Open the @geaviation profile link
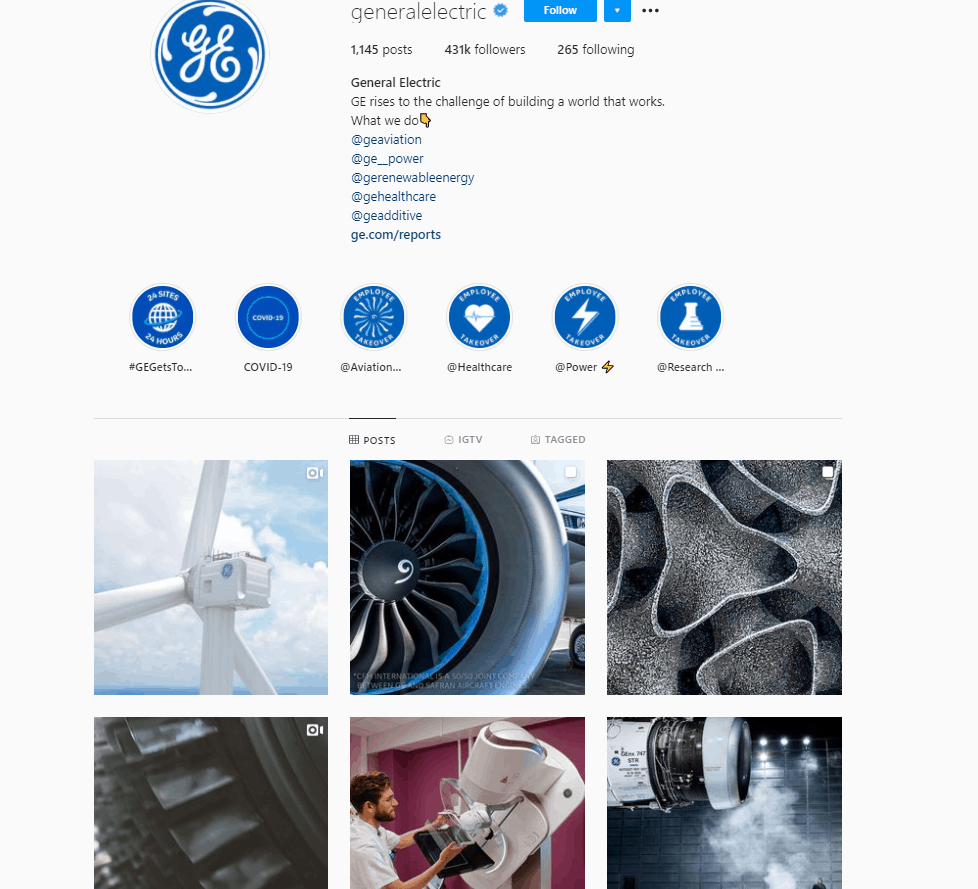 pyautogui.click(x=386, y=140)
